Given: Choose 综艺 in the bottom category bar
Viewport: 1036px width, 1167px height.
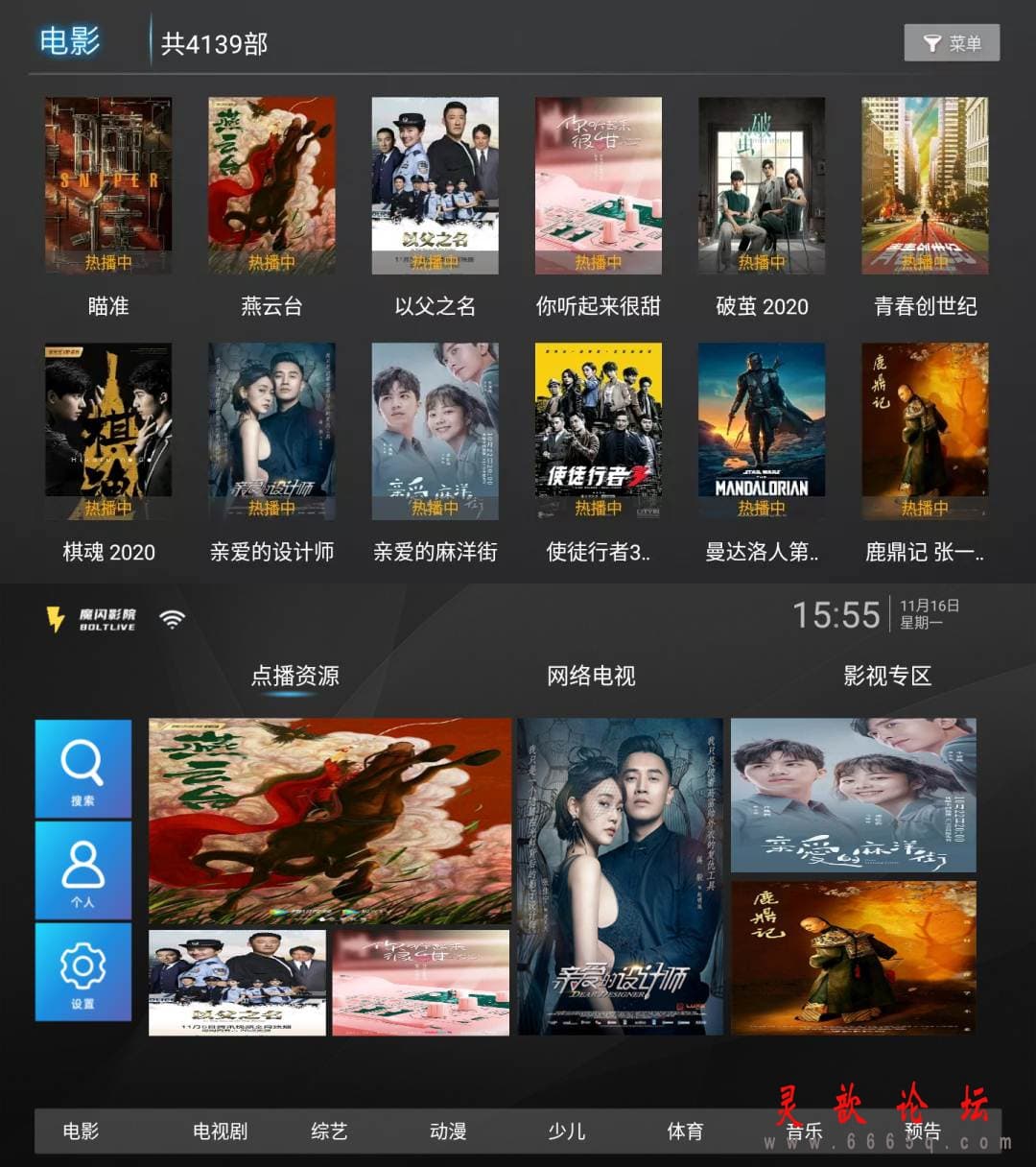Looking at the screenshot, I should 329,1131.
